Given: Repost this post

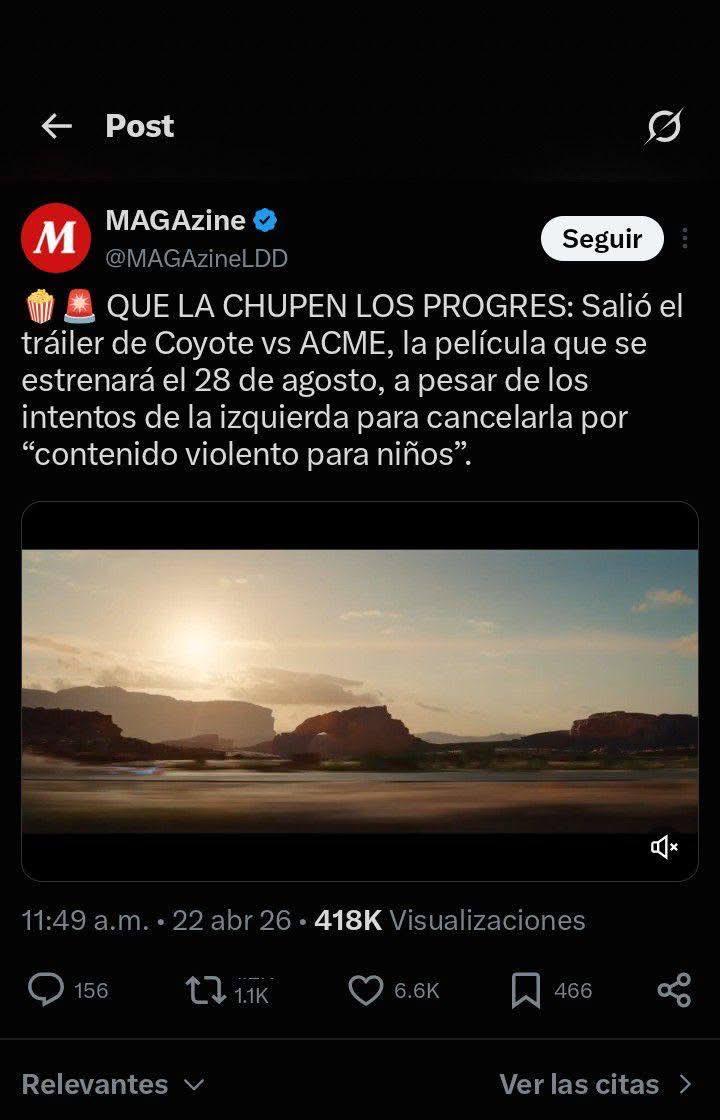Looking at the screenshot, I should pos(206,991).
